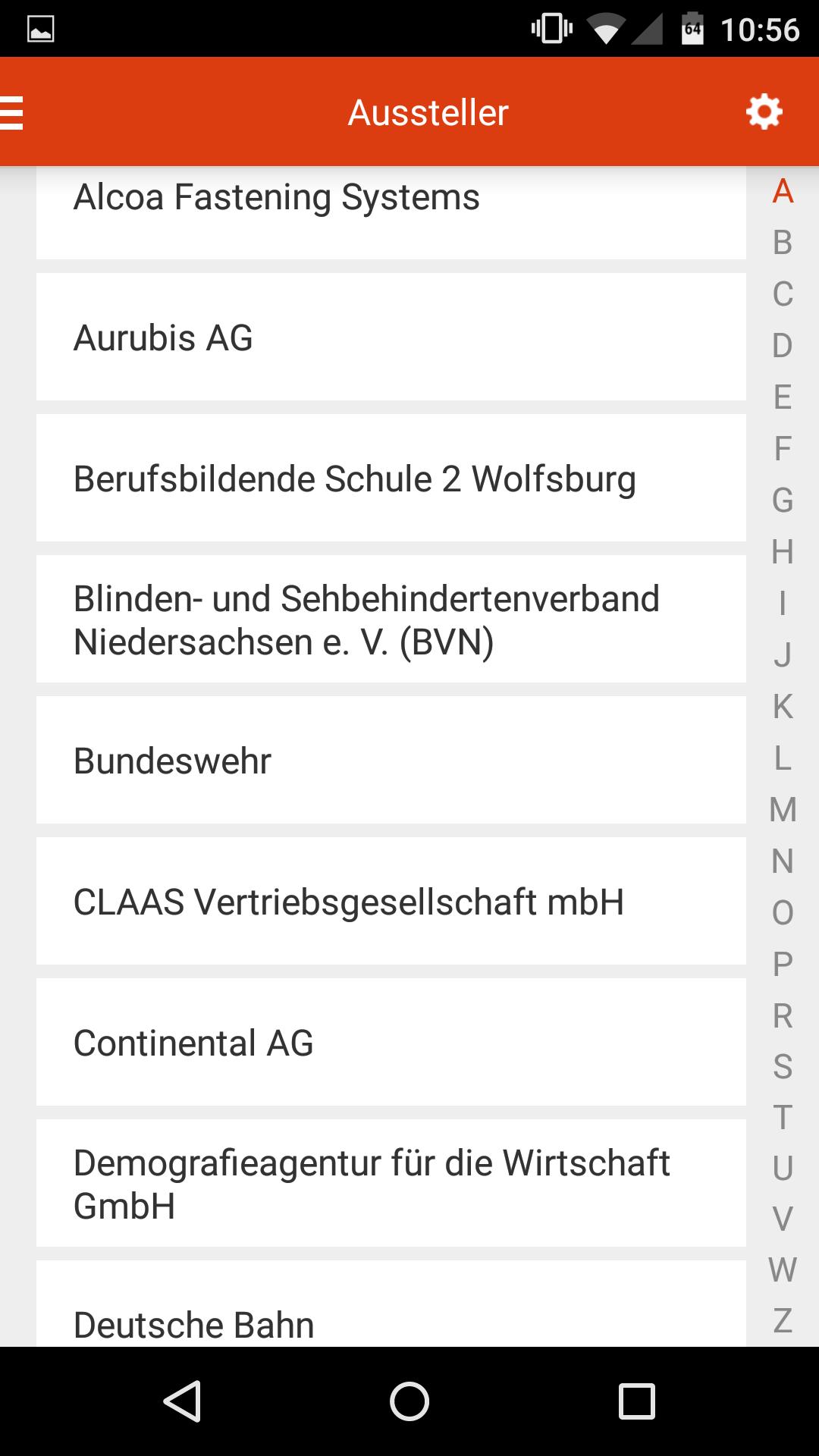Jump to letter V in the index
This screenshot has height=1456, width=819.
[x=783, y=1219]
